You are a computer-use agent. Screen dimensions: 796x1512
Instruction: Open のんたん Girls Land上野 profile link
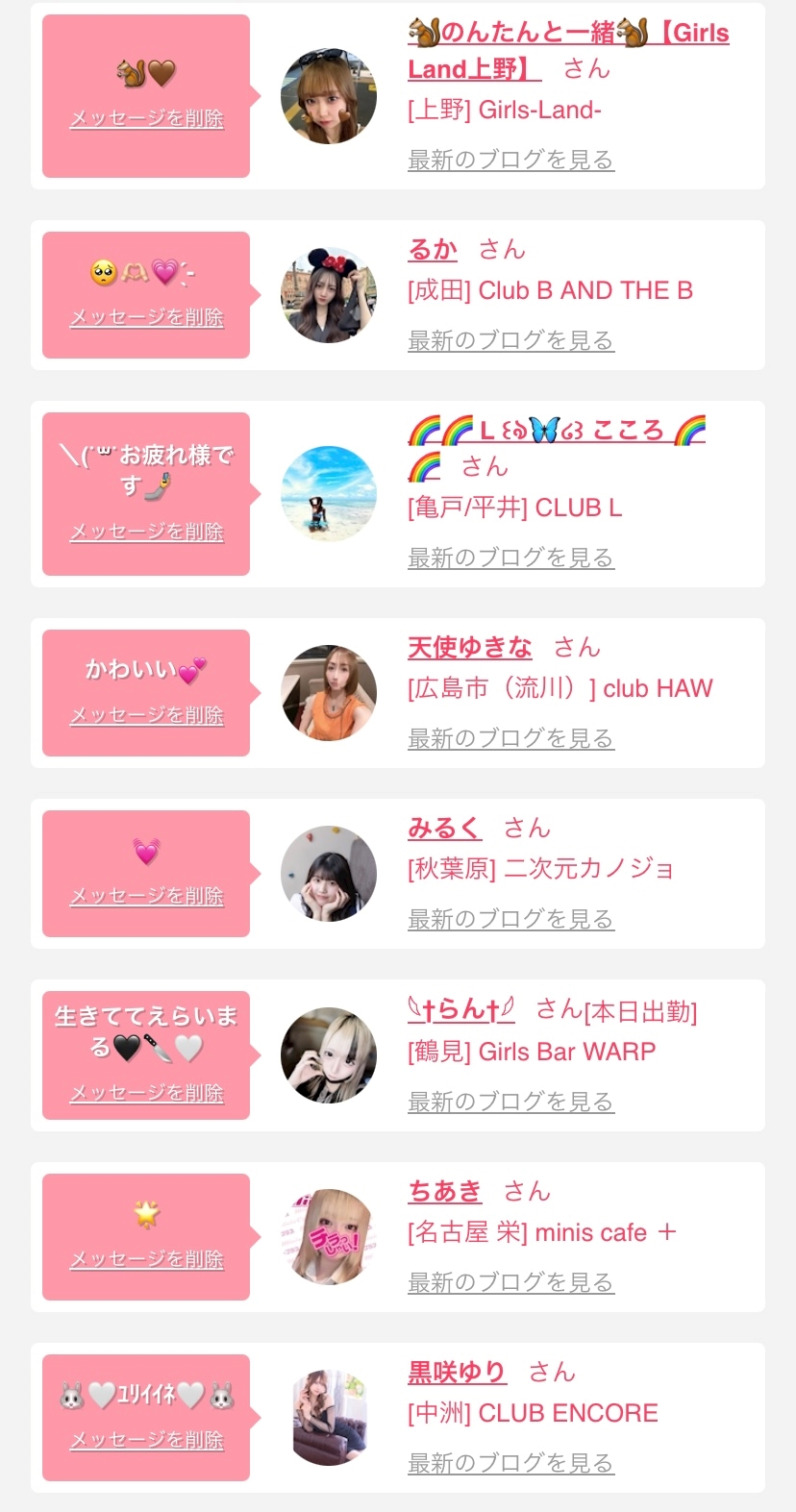568,50
